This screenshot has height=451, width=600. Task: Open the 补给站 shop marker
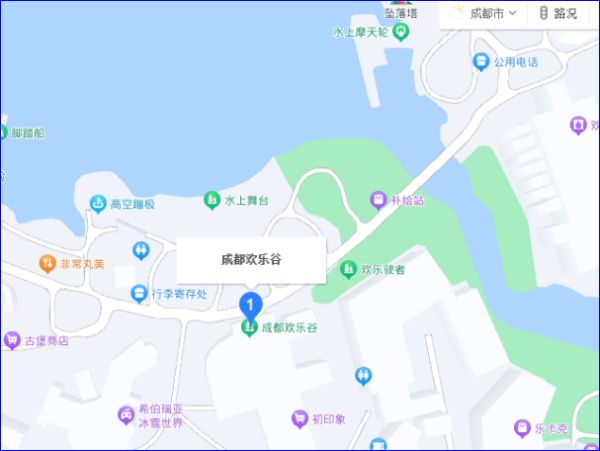[x=379, y=199]
